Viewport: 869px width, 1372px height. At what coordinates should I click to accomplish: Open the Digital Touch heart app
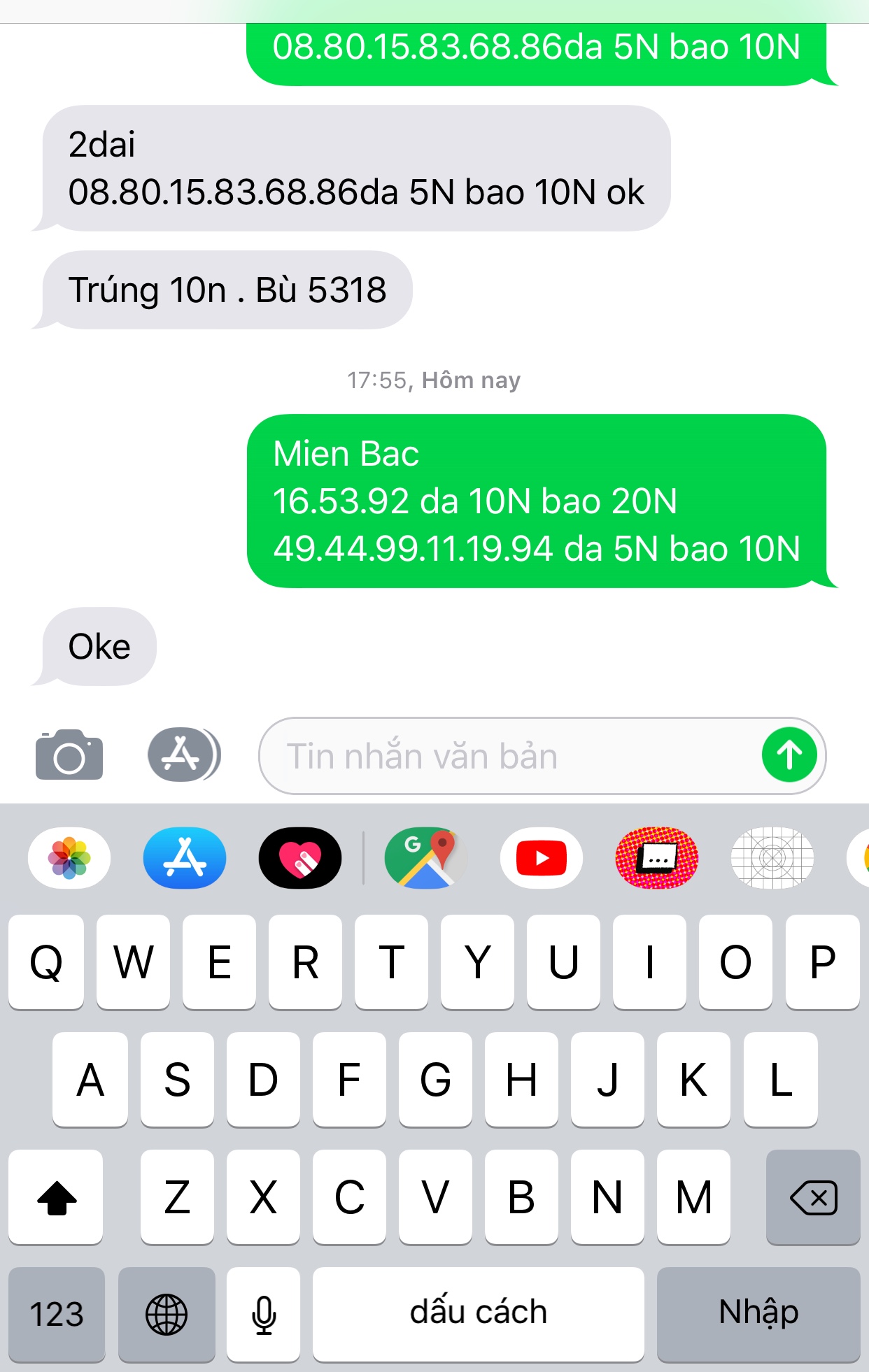point(300,858)
